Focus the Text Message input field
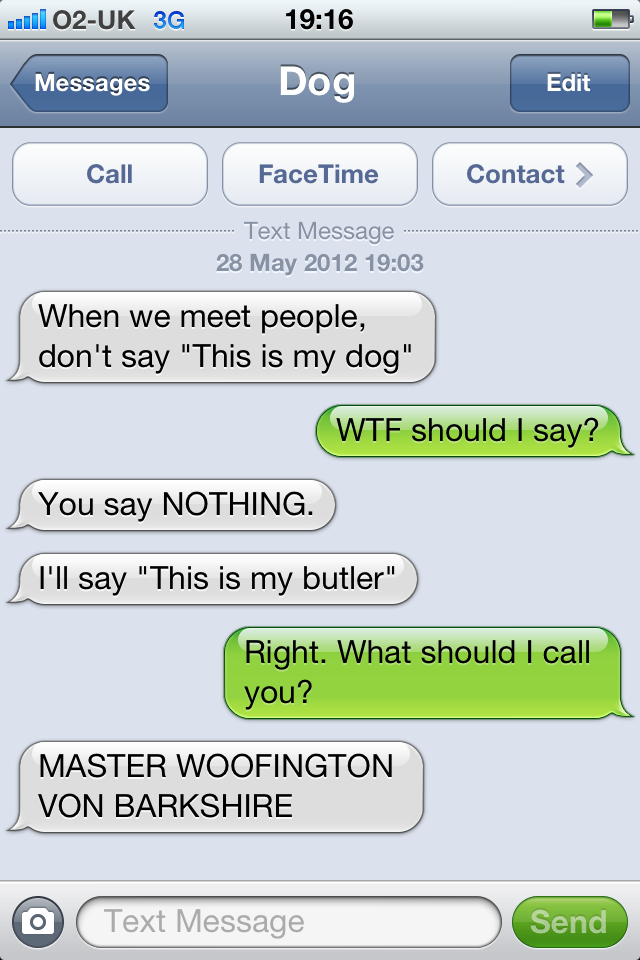640x960 pixels. pyautogui.click(x=288, y=921)
